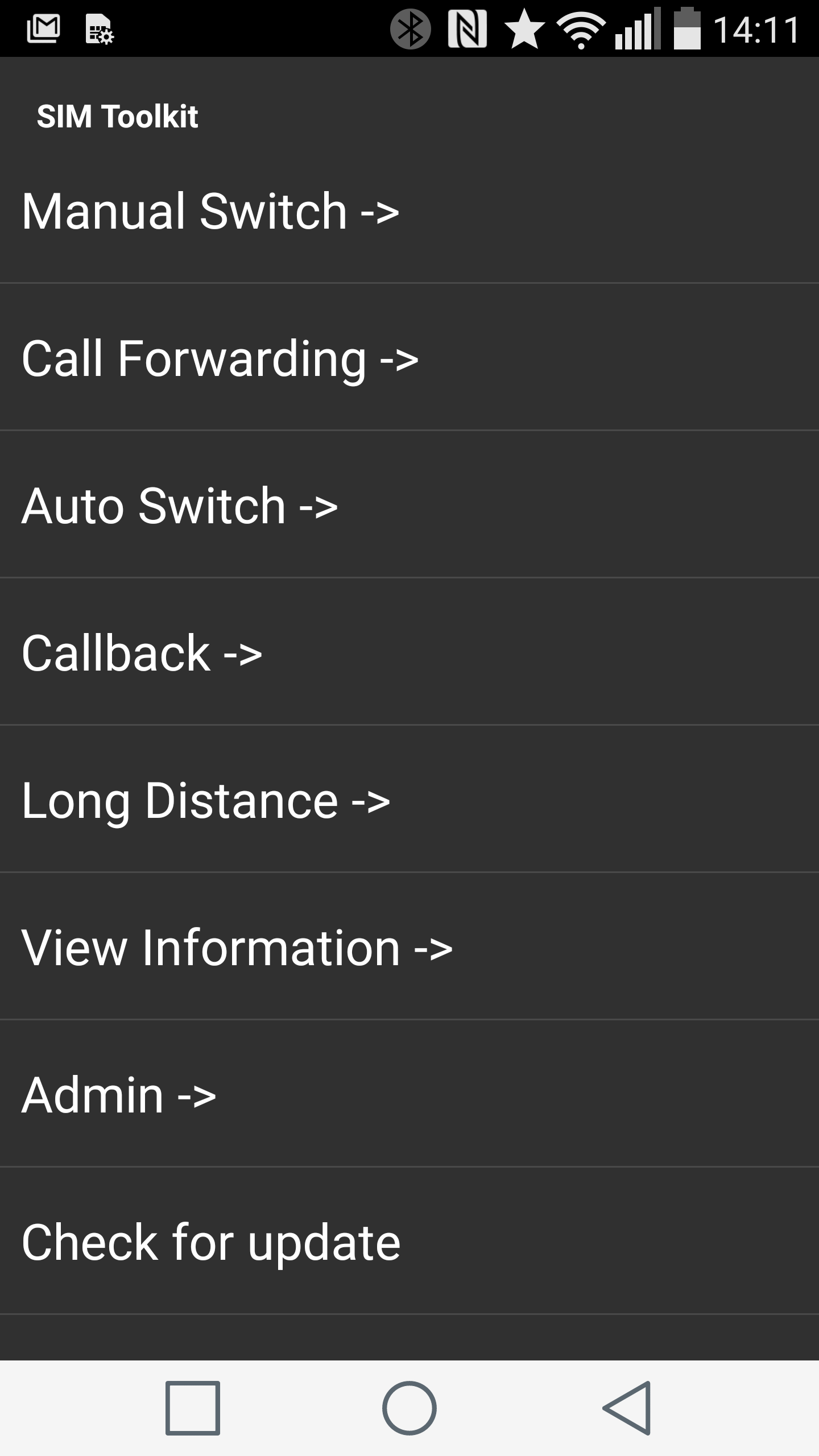Tap the Callback entry
This screenshot has height=1456, width=819.
[409, 652]
